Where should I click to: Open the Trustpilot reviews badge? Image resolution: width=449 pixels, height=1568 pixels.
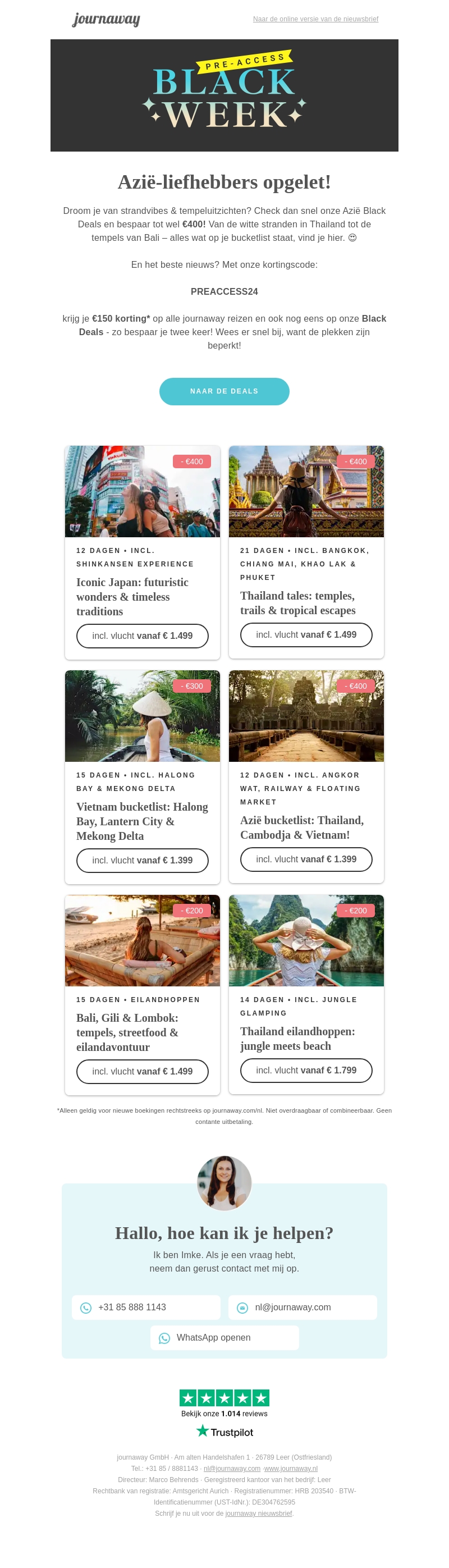coord(224,1415)
